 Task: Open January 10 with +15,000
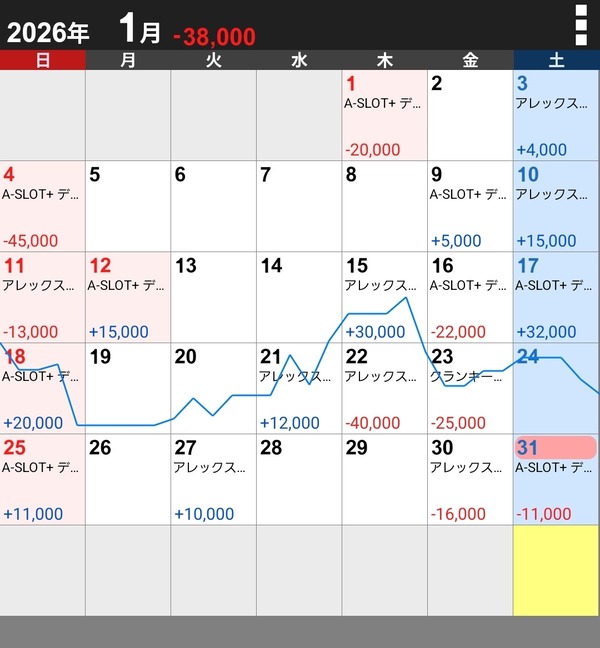click(x=556, y=206)
